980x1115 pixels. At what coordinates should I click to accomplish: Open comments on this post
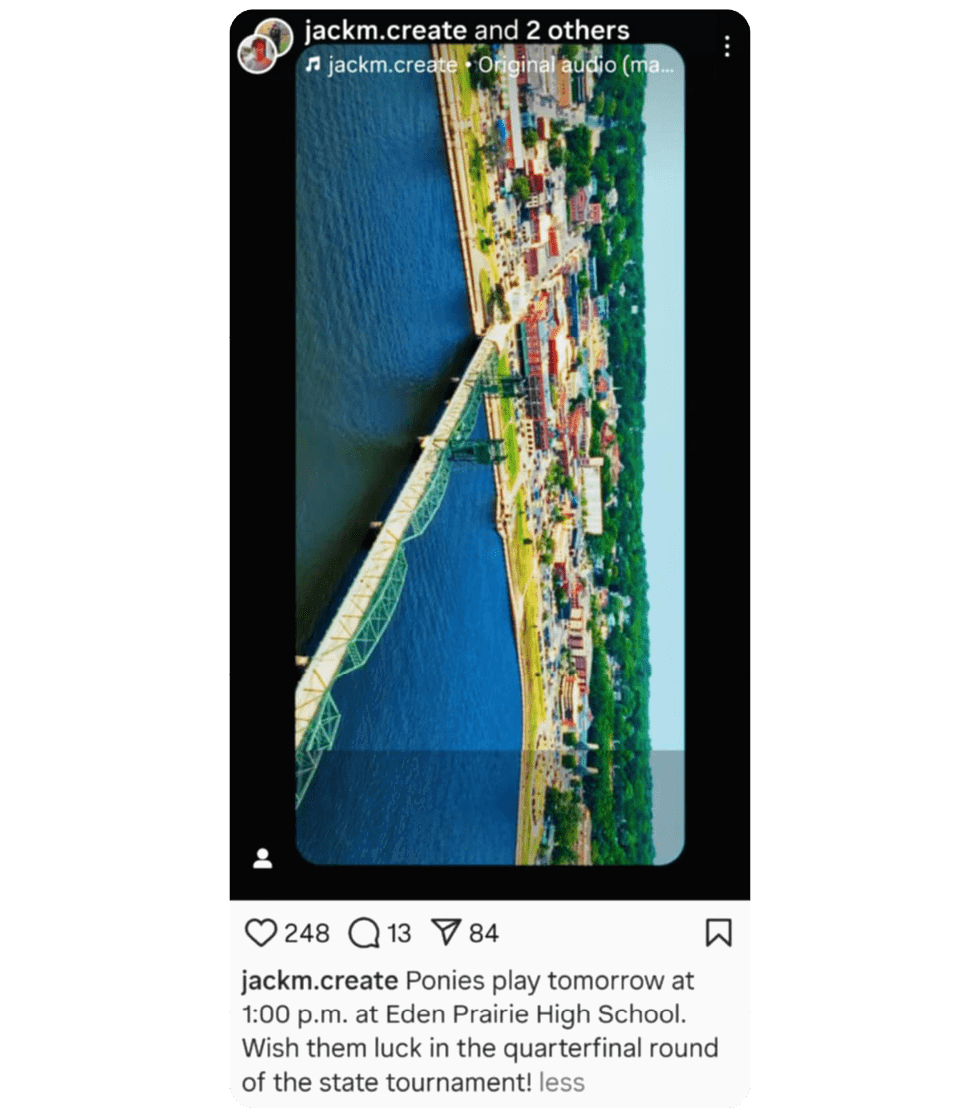tap(364, 933)
